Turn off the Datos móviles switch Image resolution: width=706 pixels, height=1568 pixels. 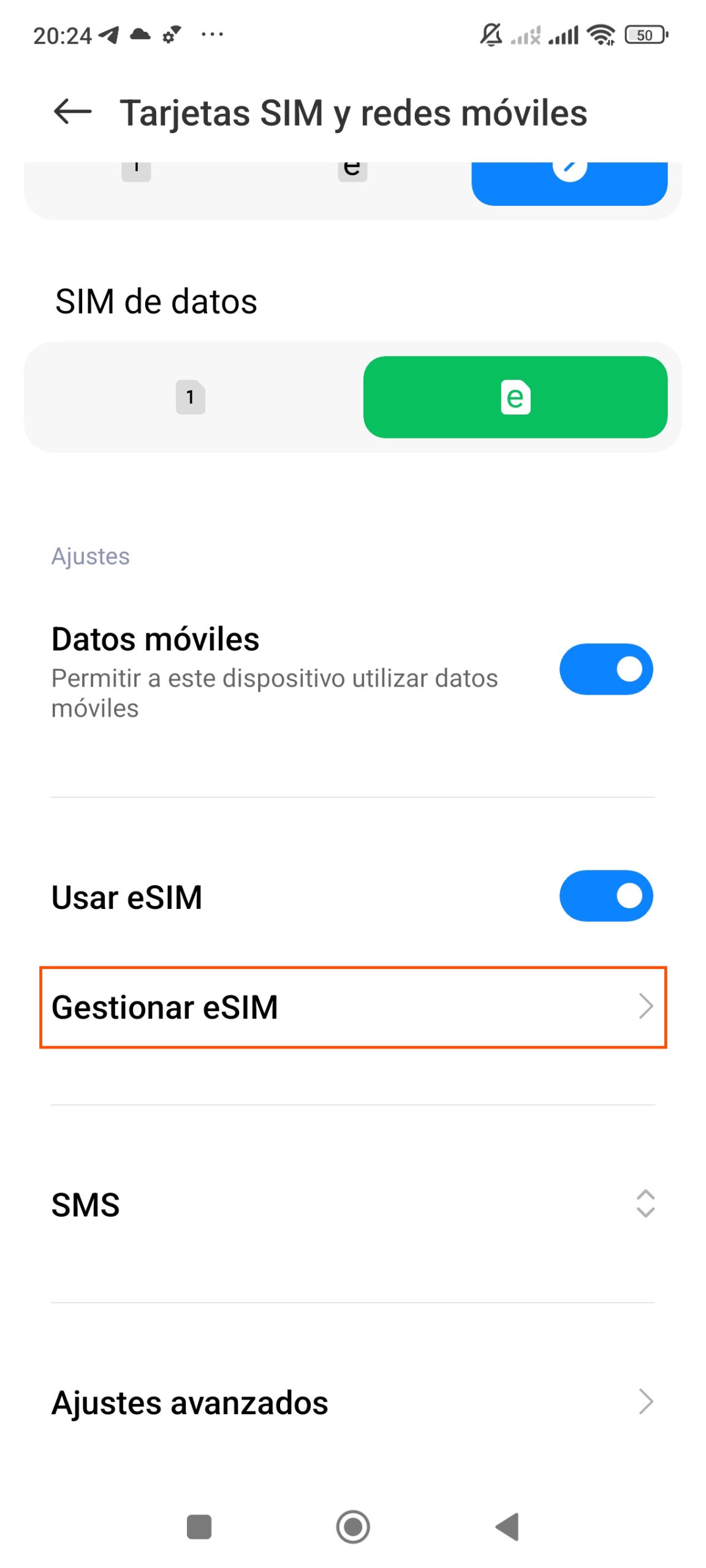coord(605,669)
